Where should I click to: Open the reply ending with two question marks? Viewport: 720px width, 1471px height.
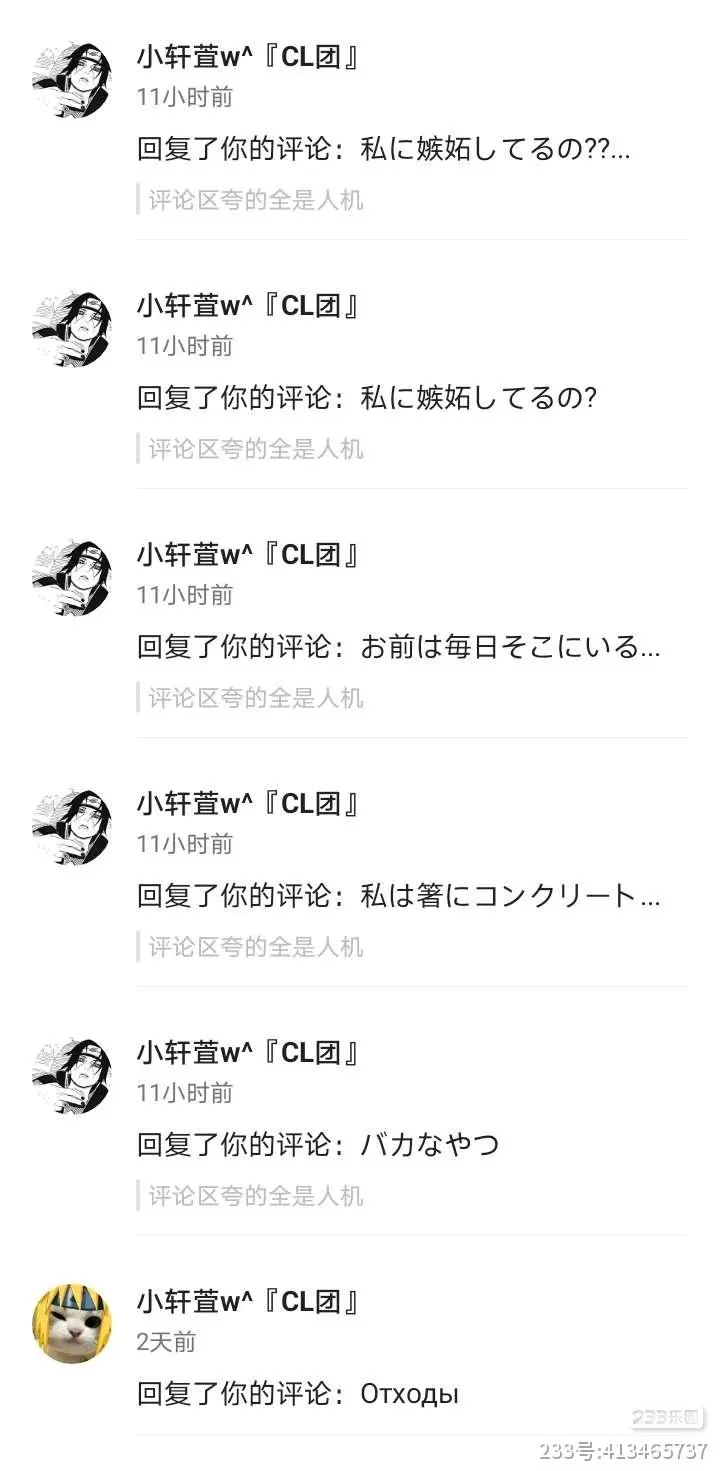[384, 150]
